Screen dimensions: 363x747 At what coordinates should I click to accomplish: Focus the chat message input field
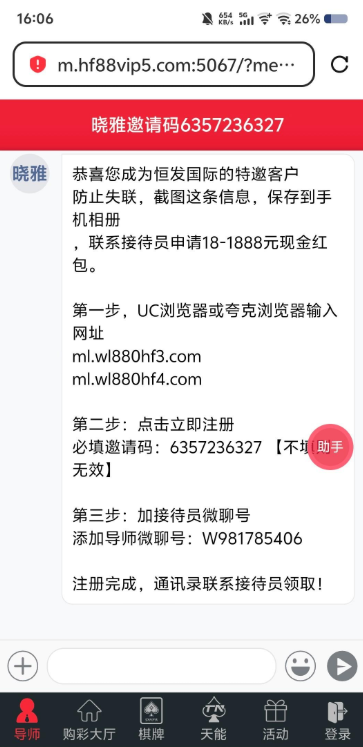(161, 666)
